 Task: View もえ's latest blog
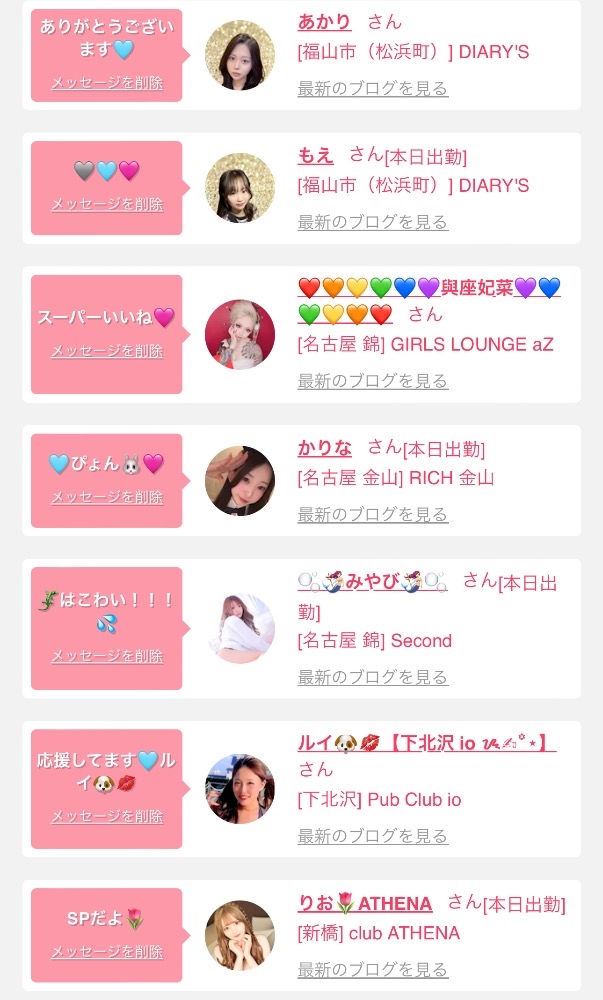point(372,221)
